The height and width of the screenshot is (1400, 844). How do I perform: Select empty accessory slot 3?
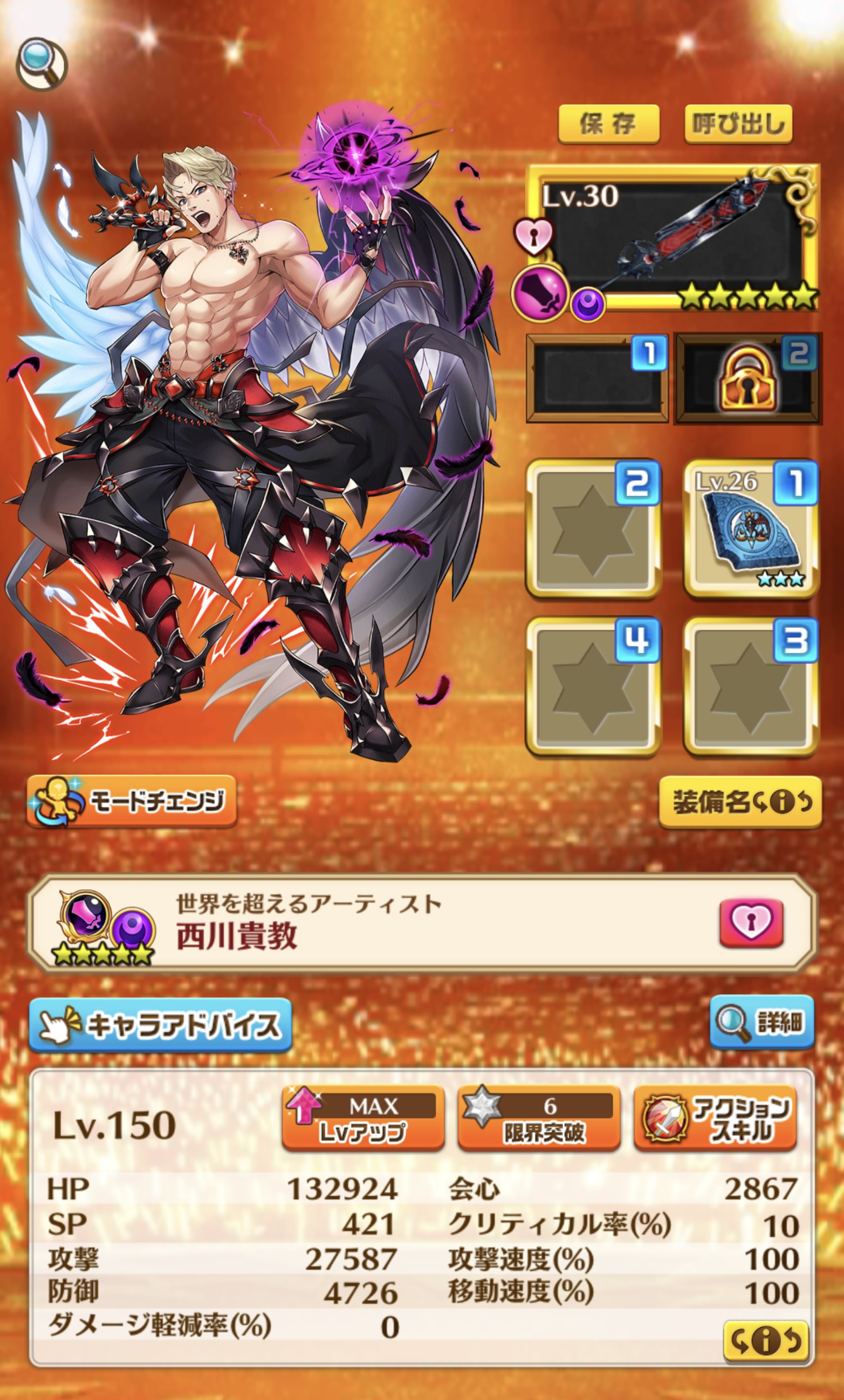tap(751, 686)
